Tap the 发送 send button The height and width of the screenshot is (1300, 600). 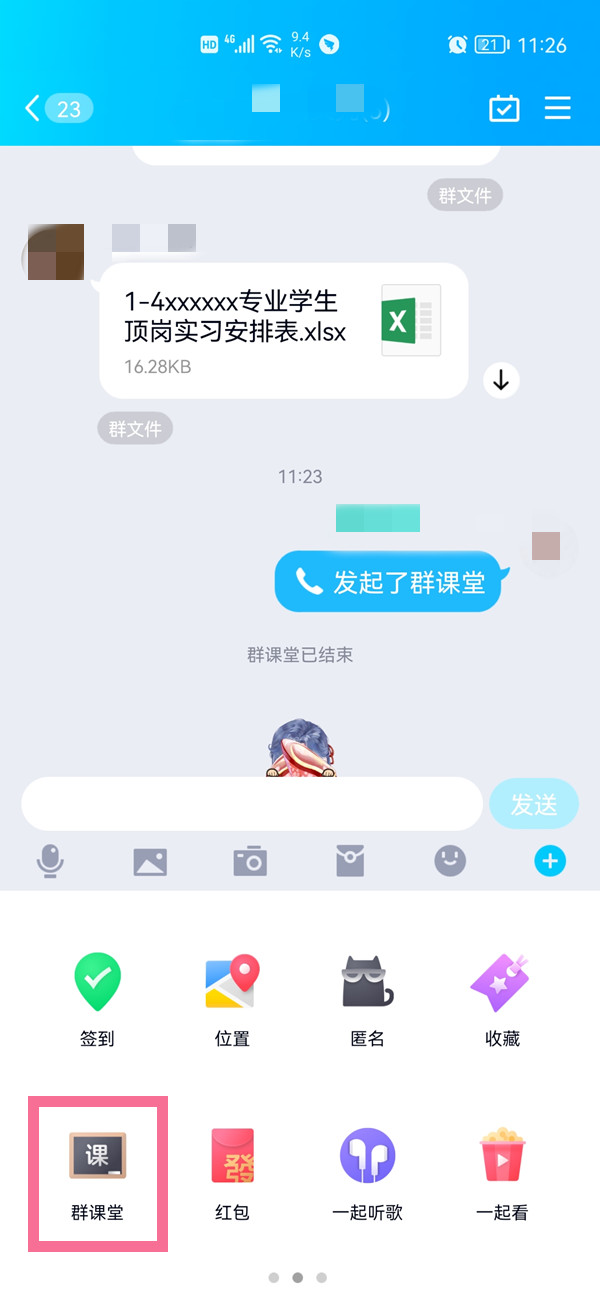pos(534,804)
